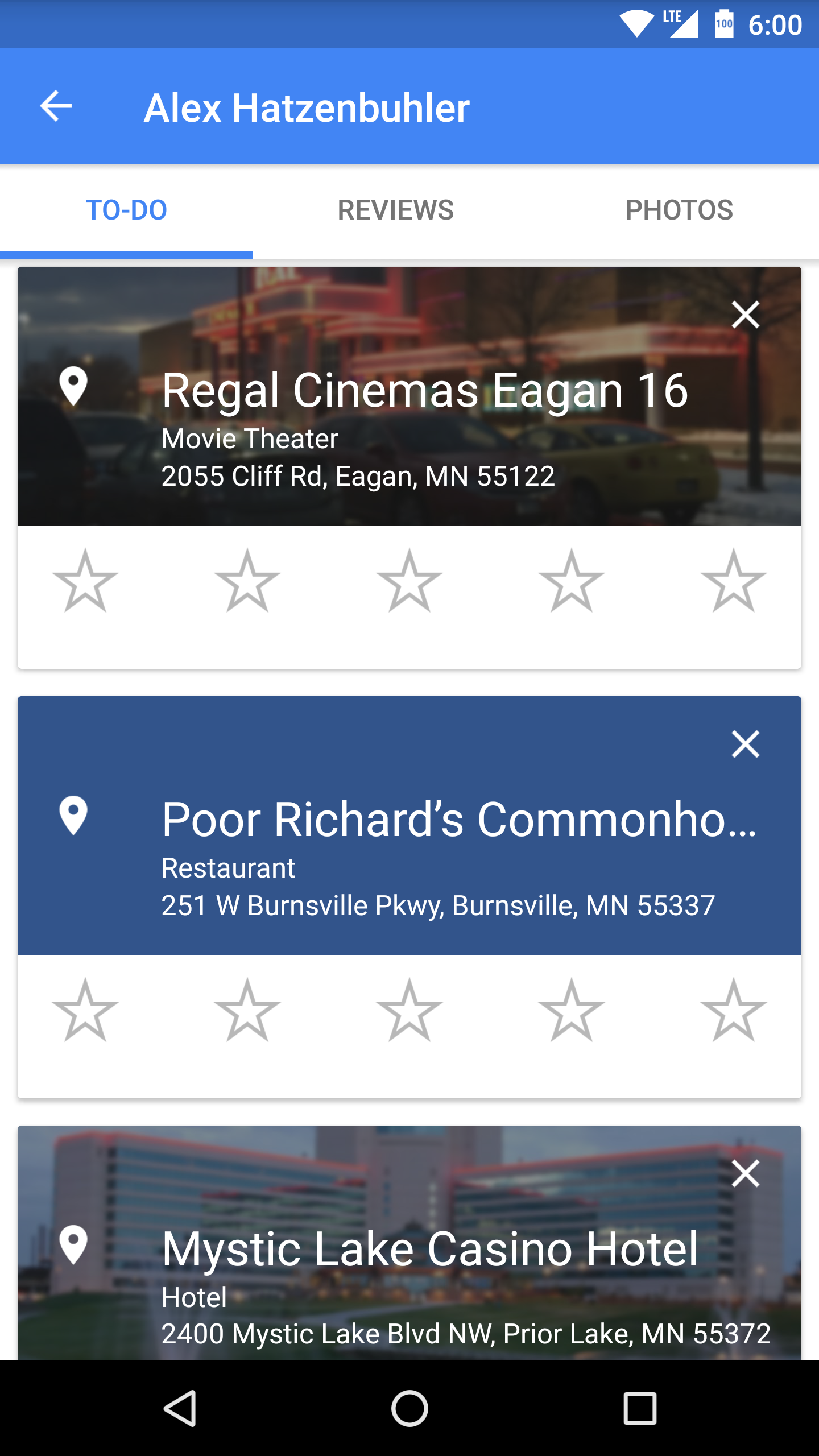Viewport: 819px width, 1456px height.
Task: Switch to the REVIEWS tab
Action: (x=395, y=210)
